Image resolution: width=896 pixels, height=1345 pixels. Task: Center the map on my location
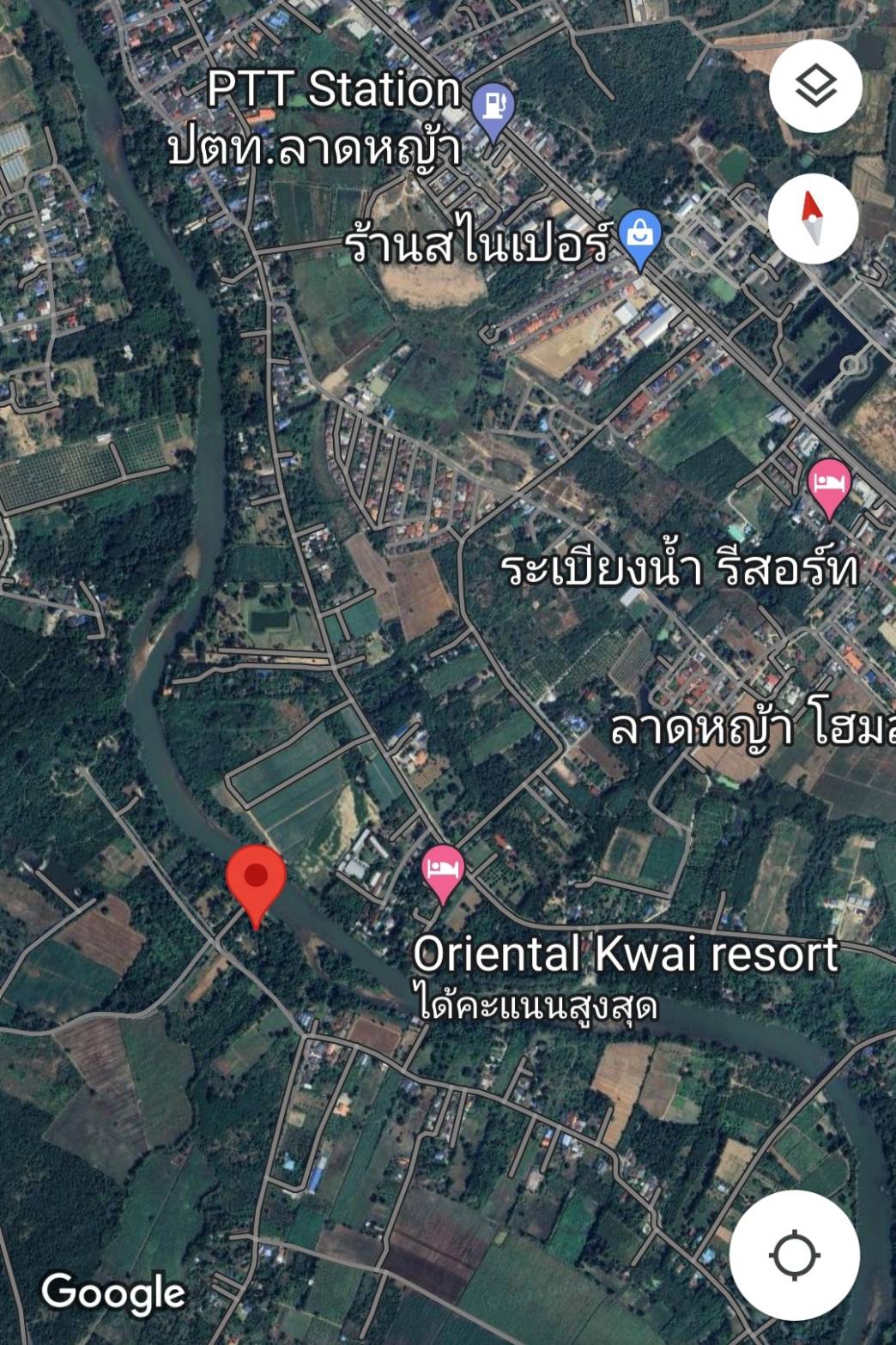[x=794, y=1255]
